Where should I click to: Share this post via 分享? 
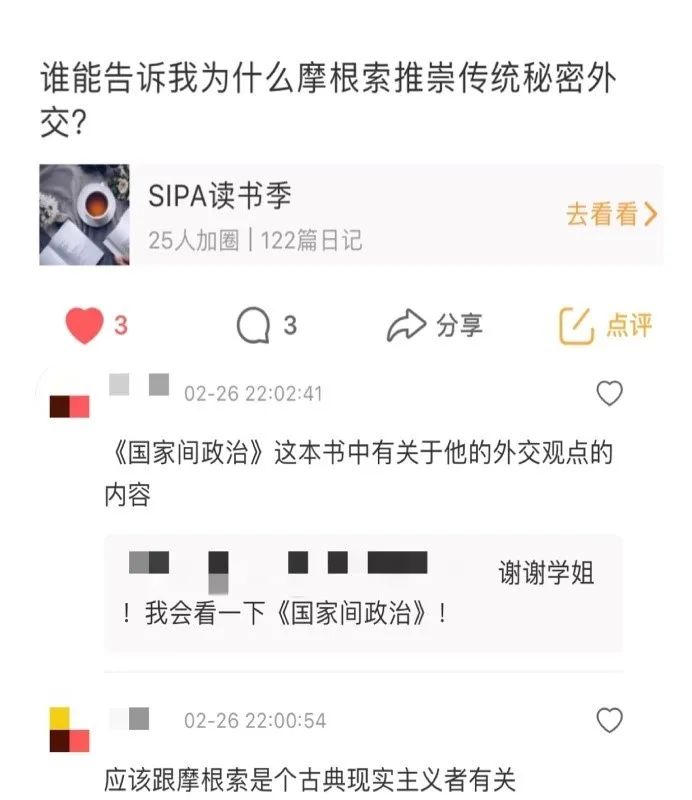pyautogui.click(x=435, y=325)
